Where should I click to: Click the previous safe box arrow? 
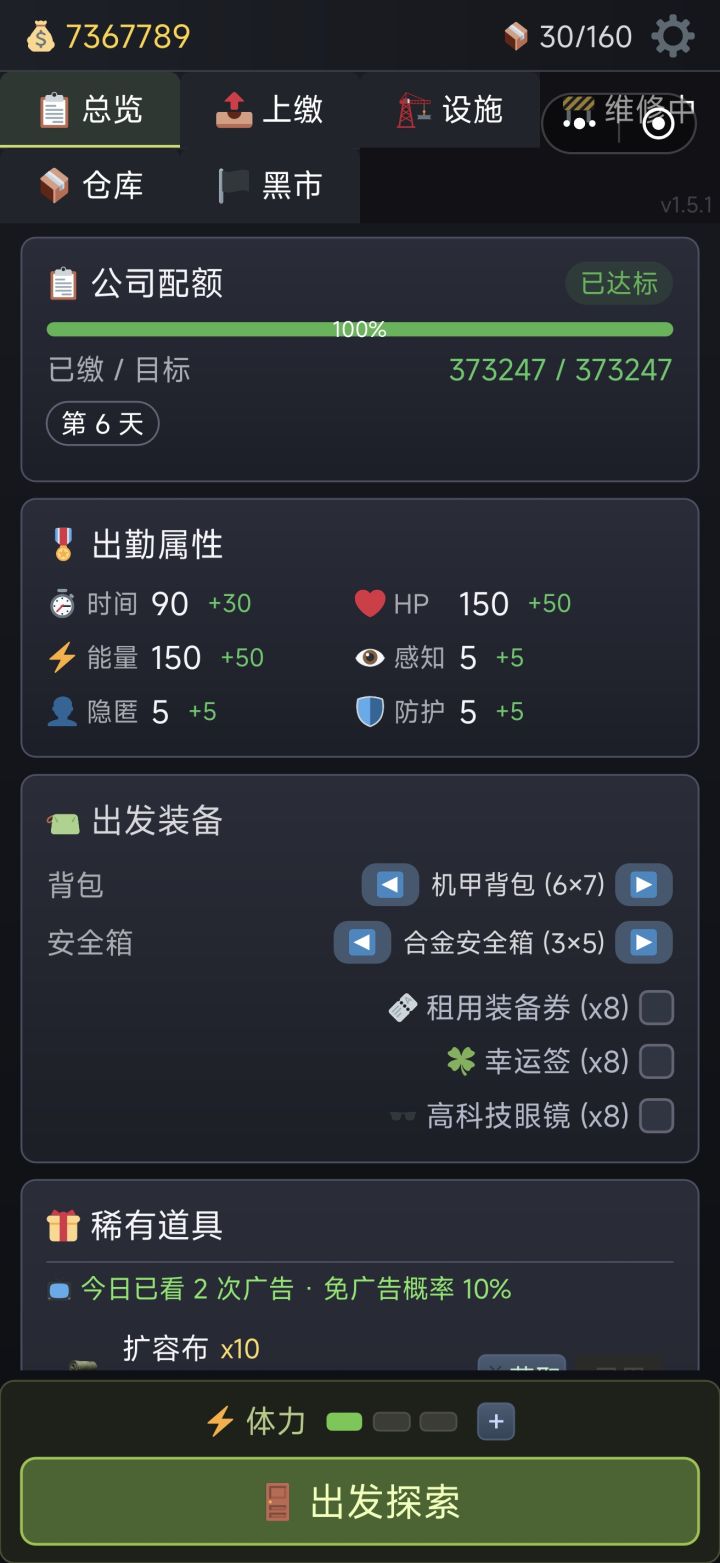[362, 942]
